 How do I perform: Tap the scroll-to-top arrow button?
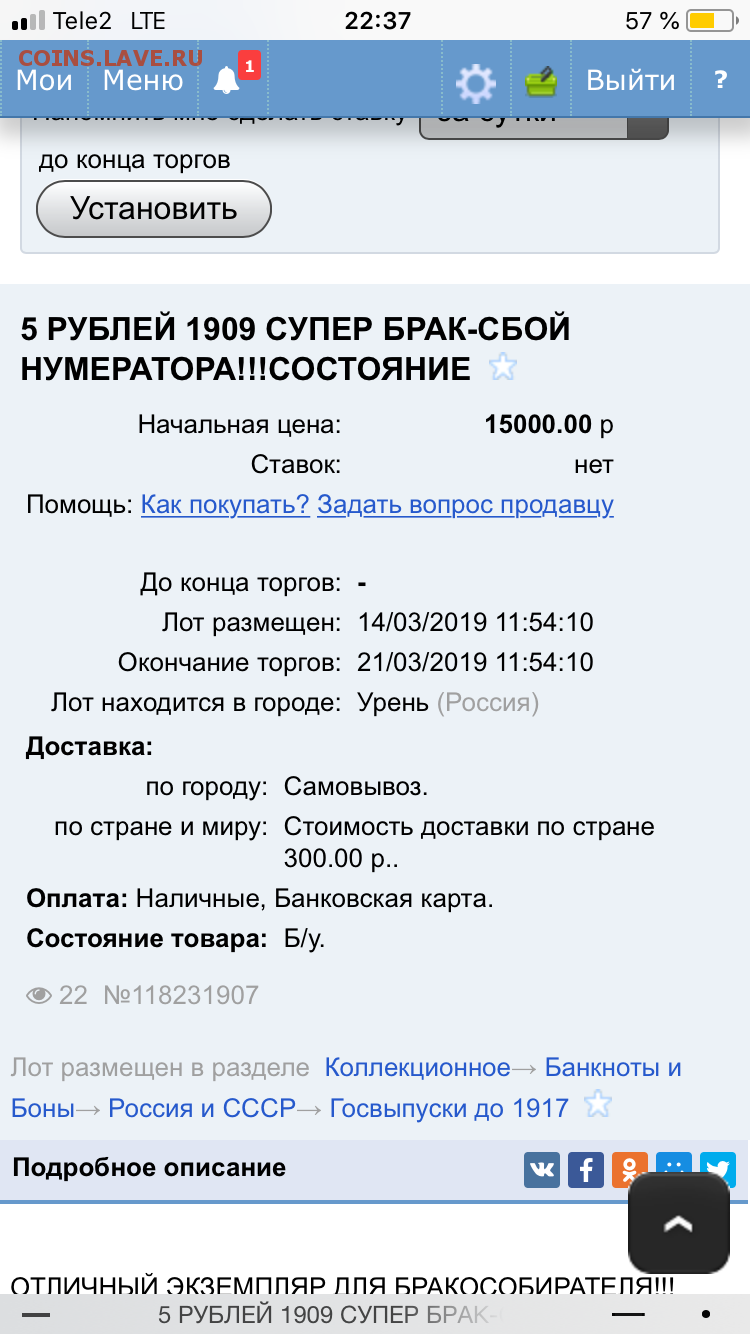(x=678, y=1223)
